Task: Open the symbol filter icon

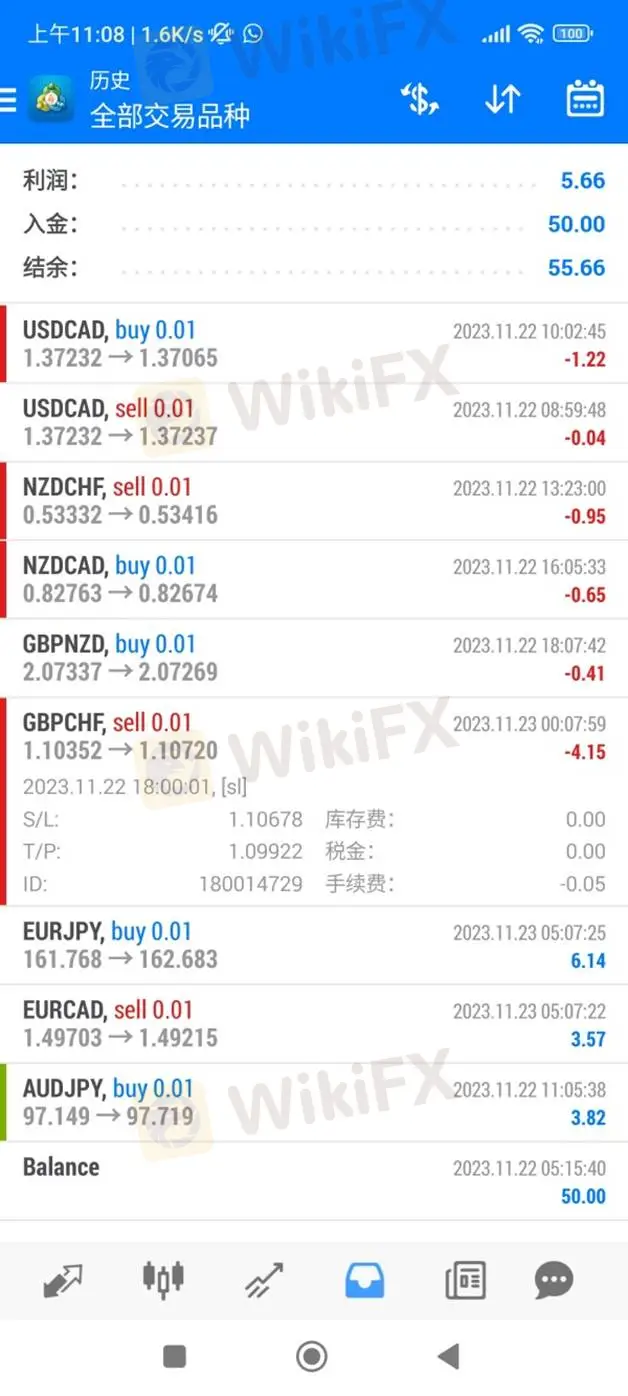Action: coord(421,99)
